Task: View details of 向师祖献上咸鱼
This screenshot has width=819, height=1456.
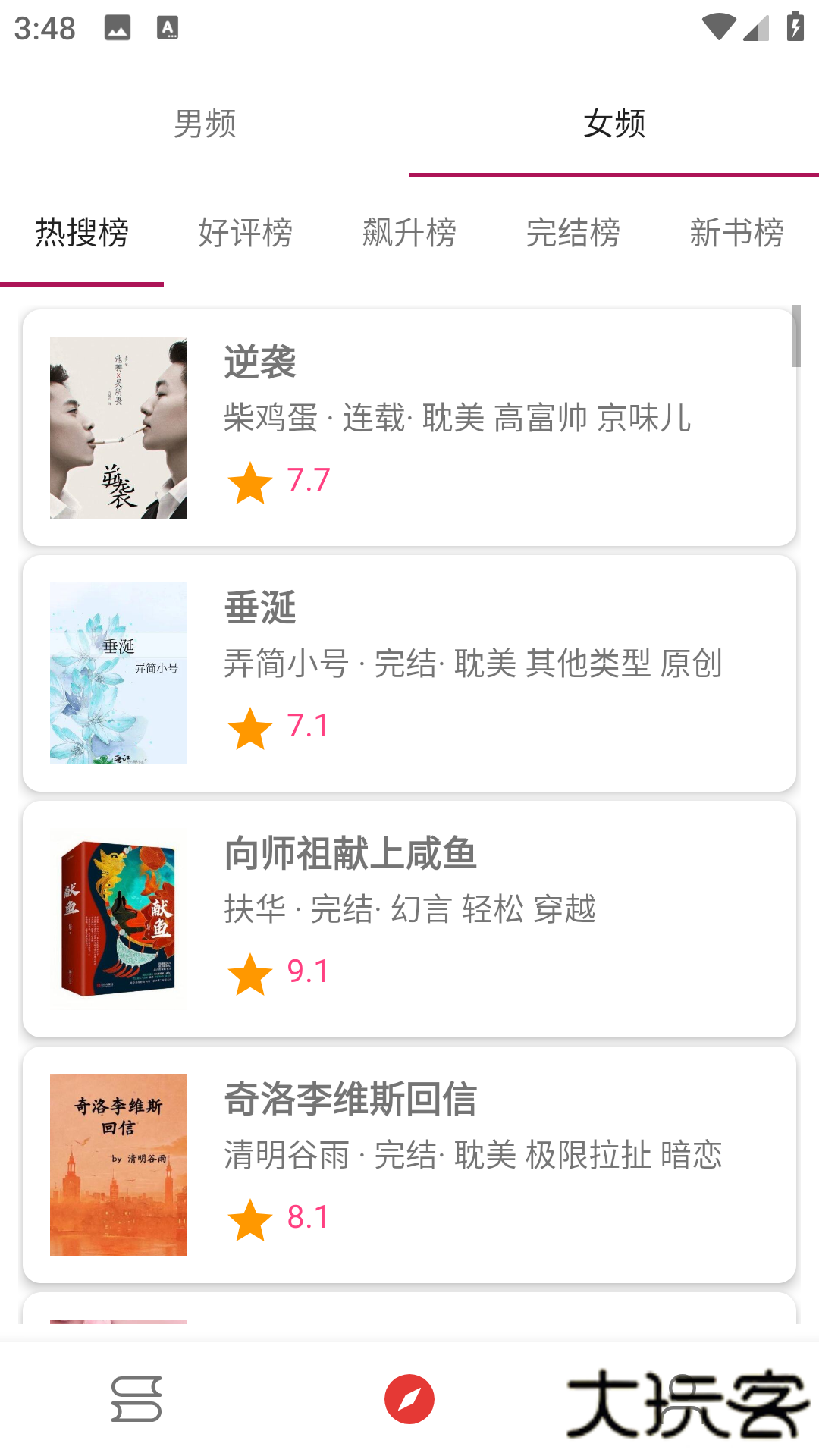Action: click(x=409, y=919)
